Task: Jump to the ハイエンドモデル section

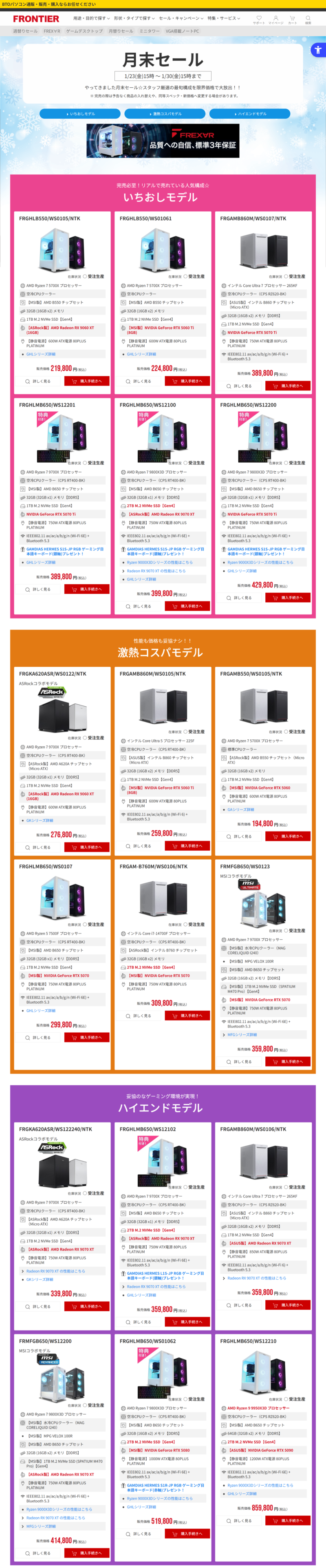Action: click(249, 114)
